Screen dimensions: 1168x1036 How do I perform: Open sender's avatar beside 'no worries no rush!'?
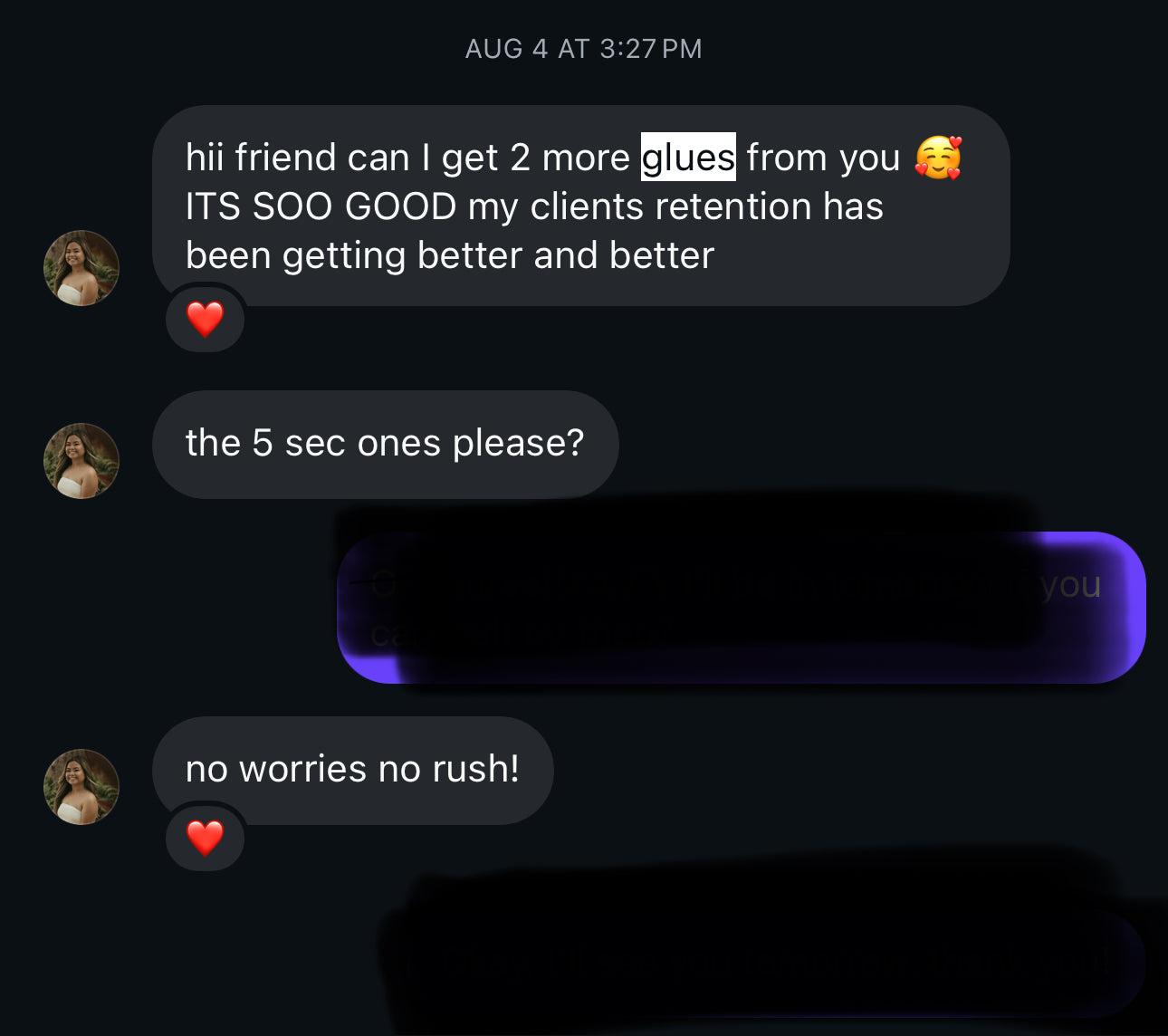81,786
